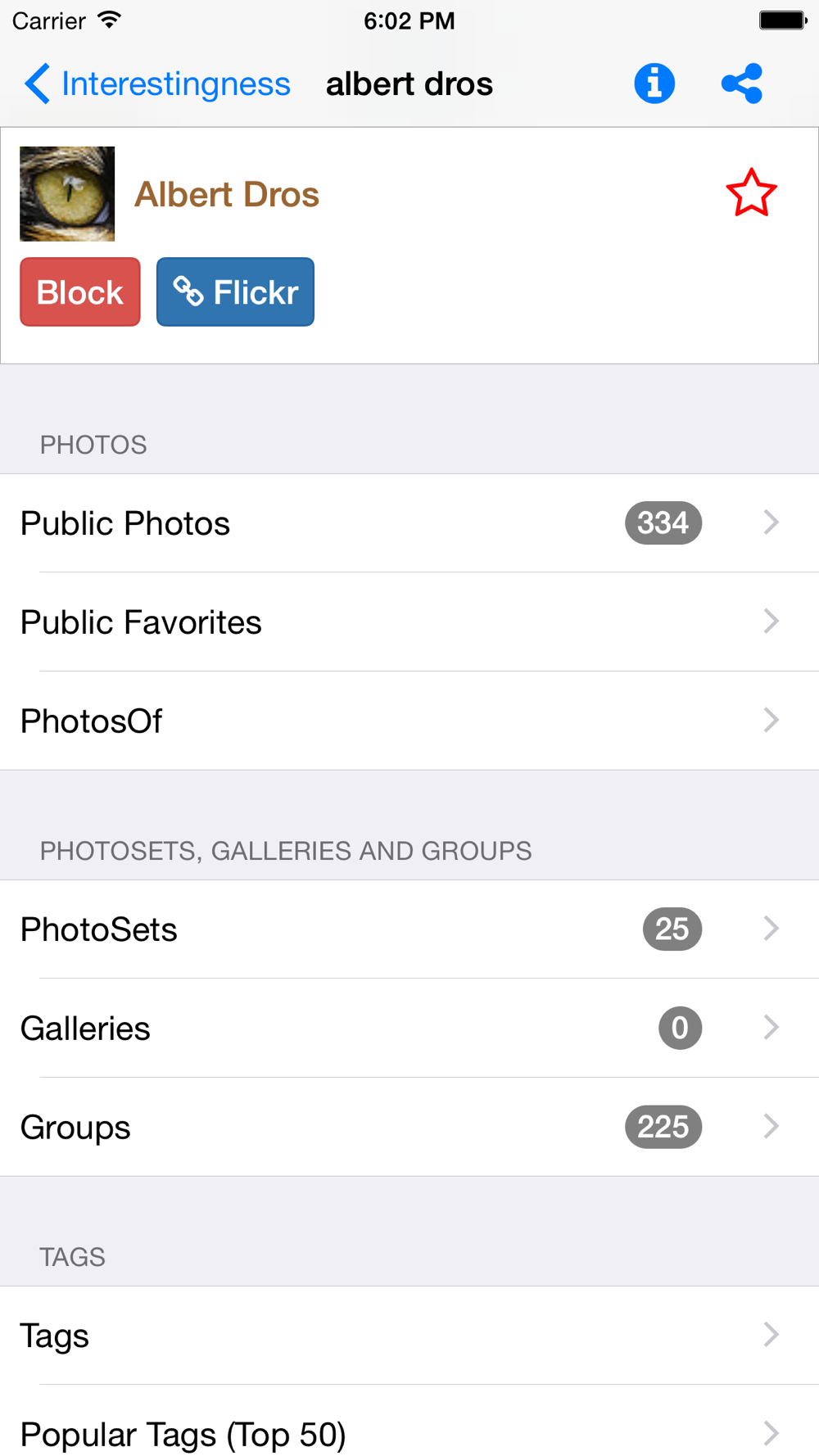This screenshot has width=819, height=1456.
Task: Share Albert Dros's profile
Action: coord(742,84)
